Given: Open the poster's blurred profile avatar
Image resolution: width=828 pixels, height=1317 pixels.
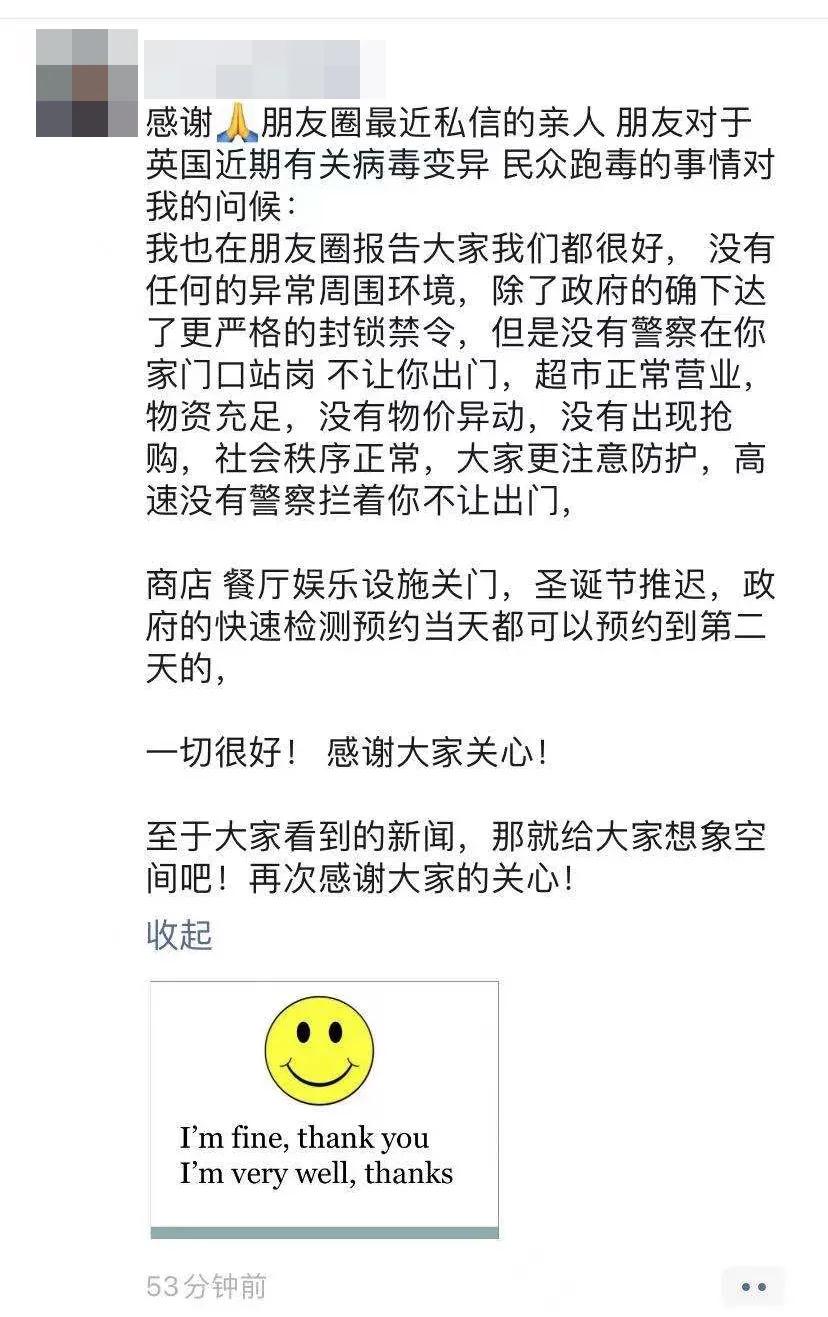Looking at the screenshot, I should click(86, 83).
